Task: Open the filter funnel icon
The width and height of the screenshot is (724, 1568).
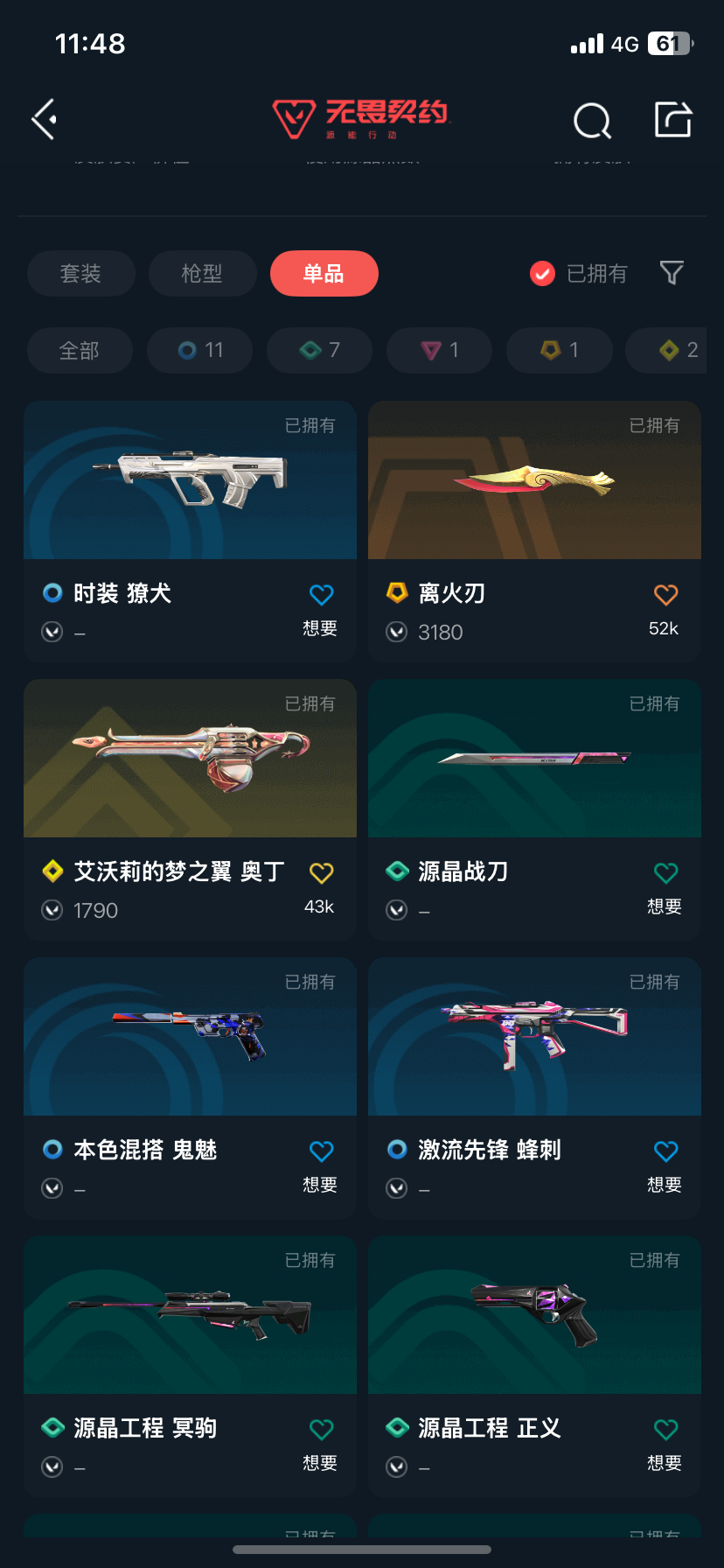Action: (672, 273)
